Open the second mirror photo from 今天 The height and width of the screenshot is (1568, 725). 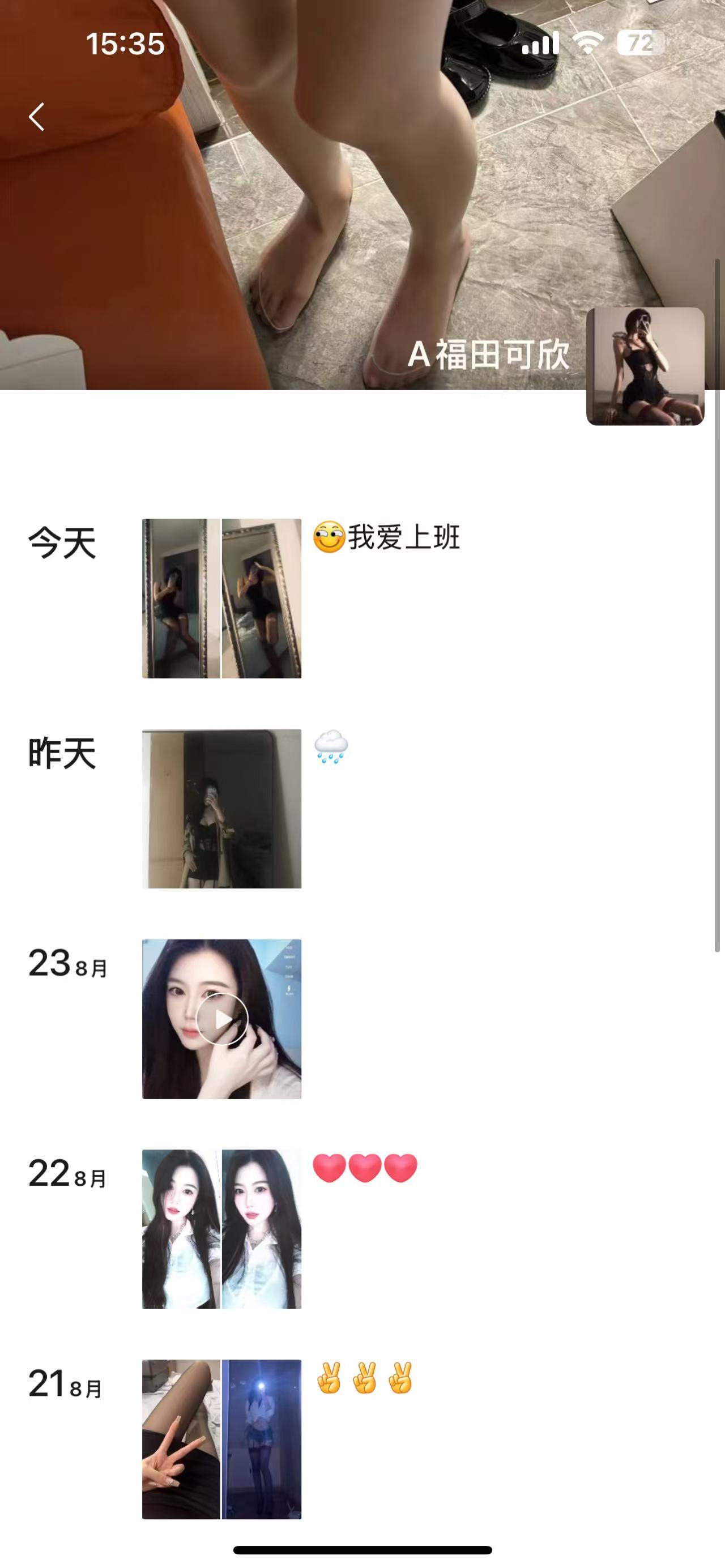tap(262, 599)
